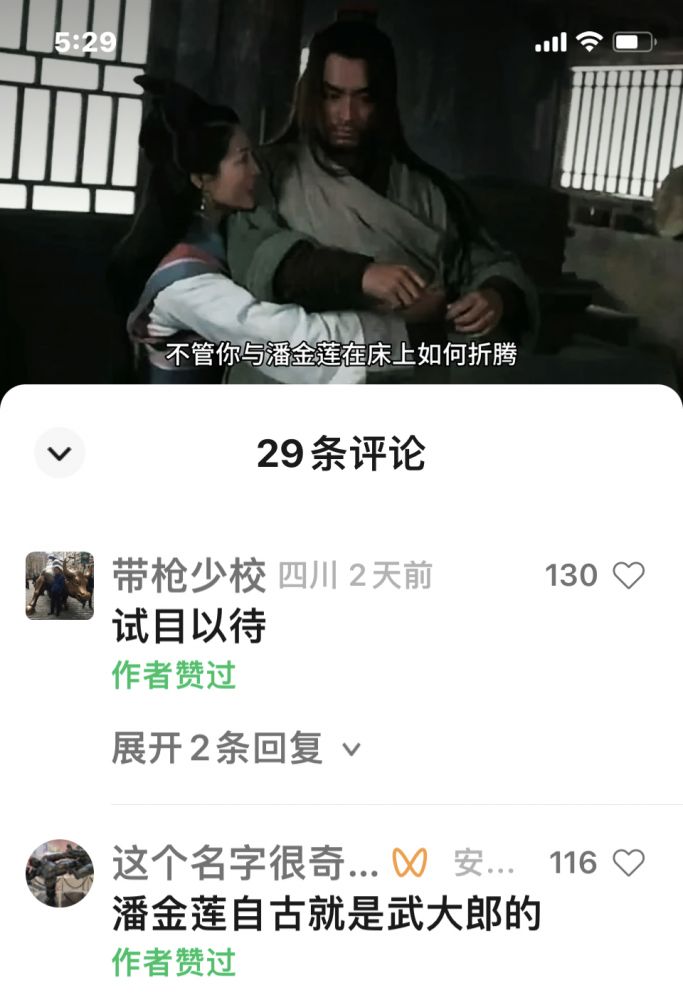
Task: Open 带枪少校's username profile
Action: click(189, 575)
